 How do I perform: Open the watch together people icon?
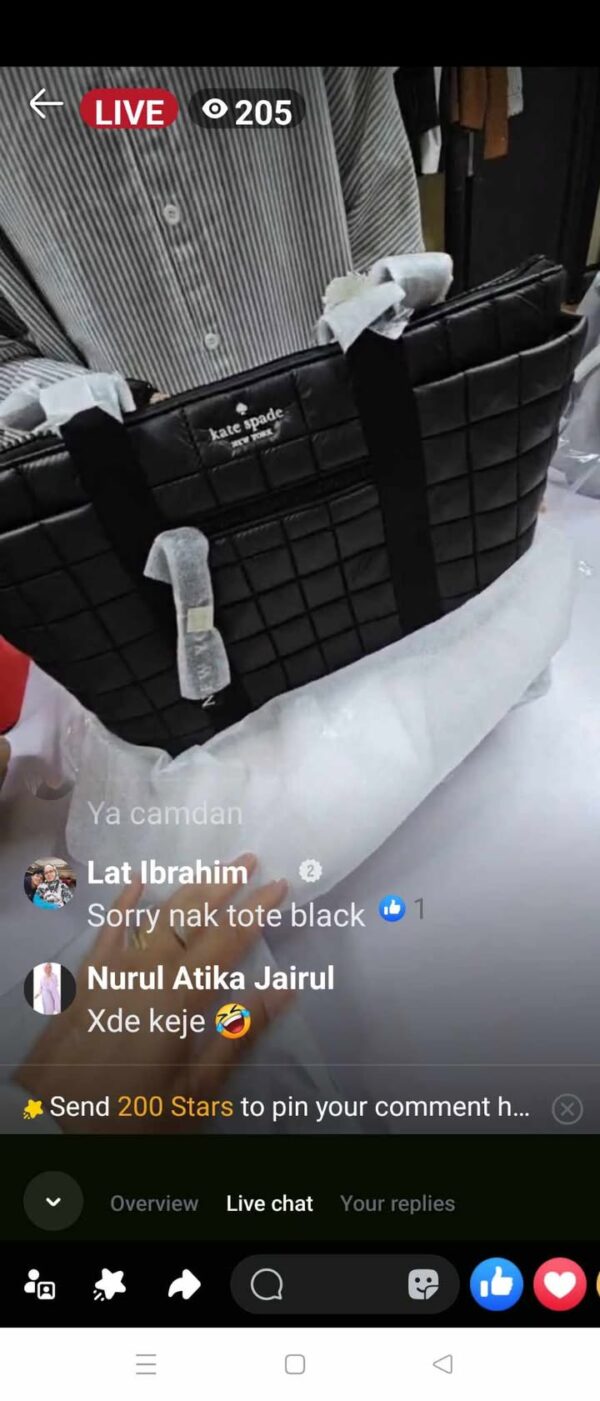tap(40, 1284)
